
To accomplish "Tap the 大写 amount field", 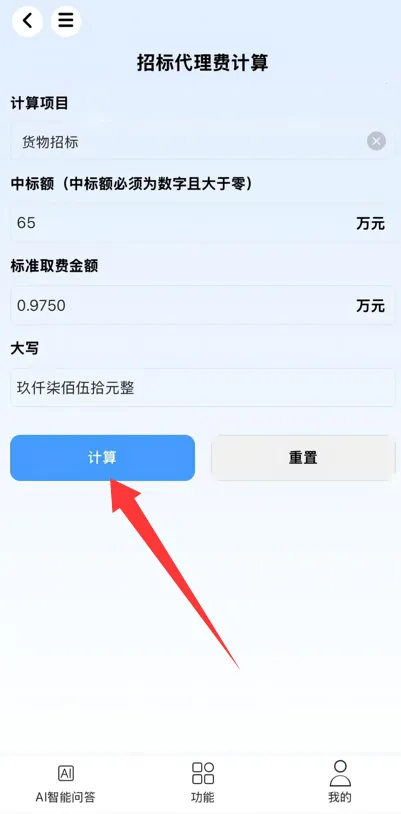I will coord(203,388).
